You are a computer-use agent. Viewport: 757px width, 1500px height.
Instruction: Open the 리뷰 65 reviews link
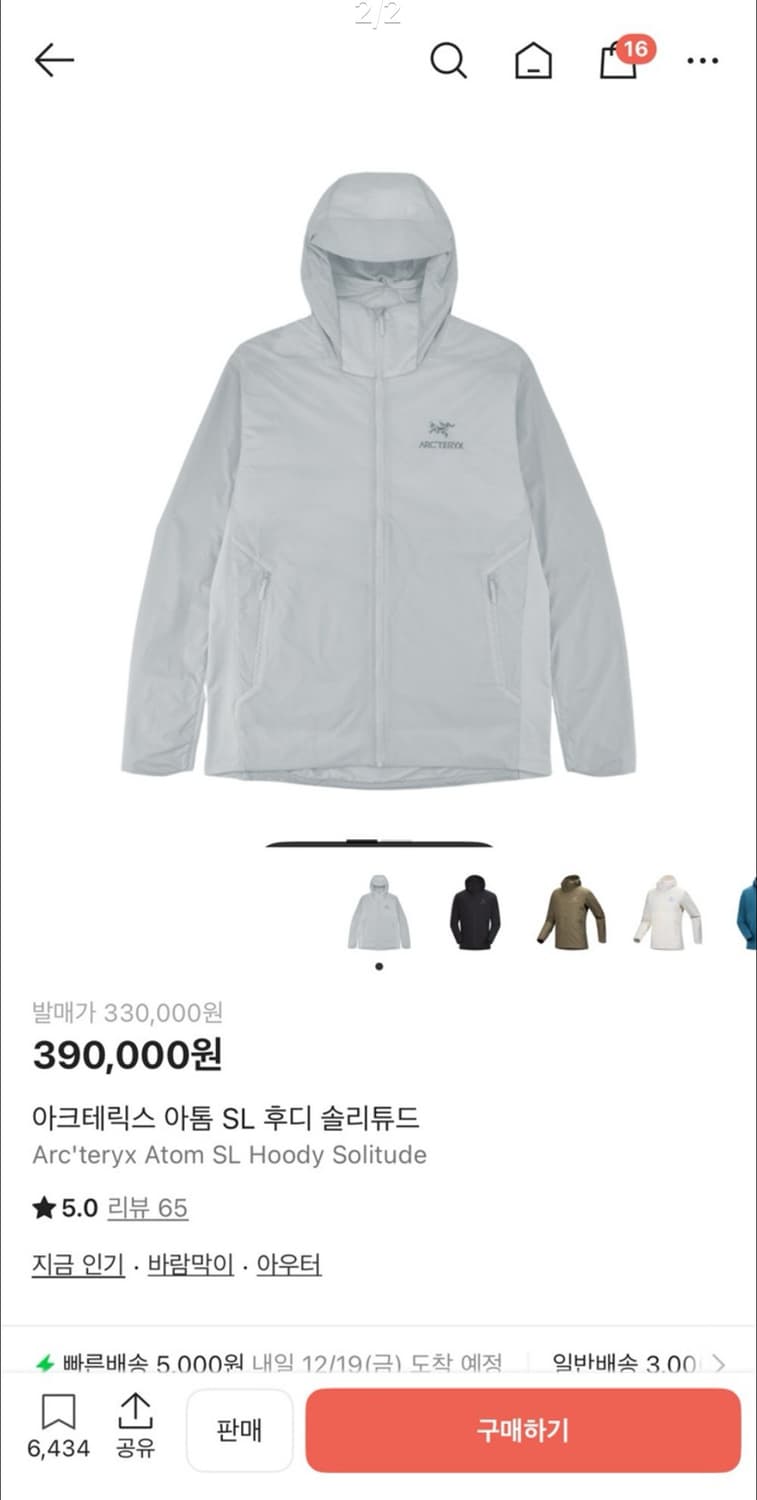tap(146, 1208)
